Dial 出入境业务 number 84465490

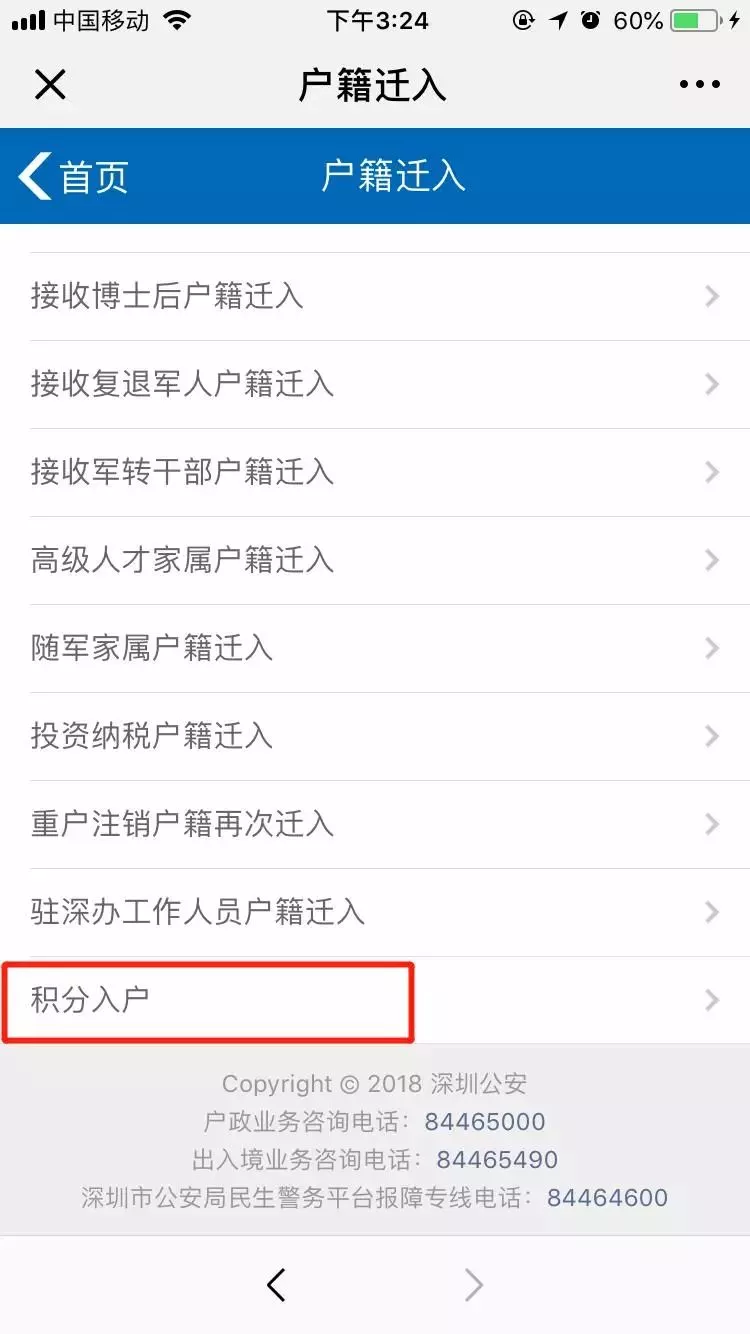coord(497,1160)
